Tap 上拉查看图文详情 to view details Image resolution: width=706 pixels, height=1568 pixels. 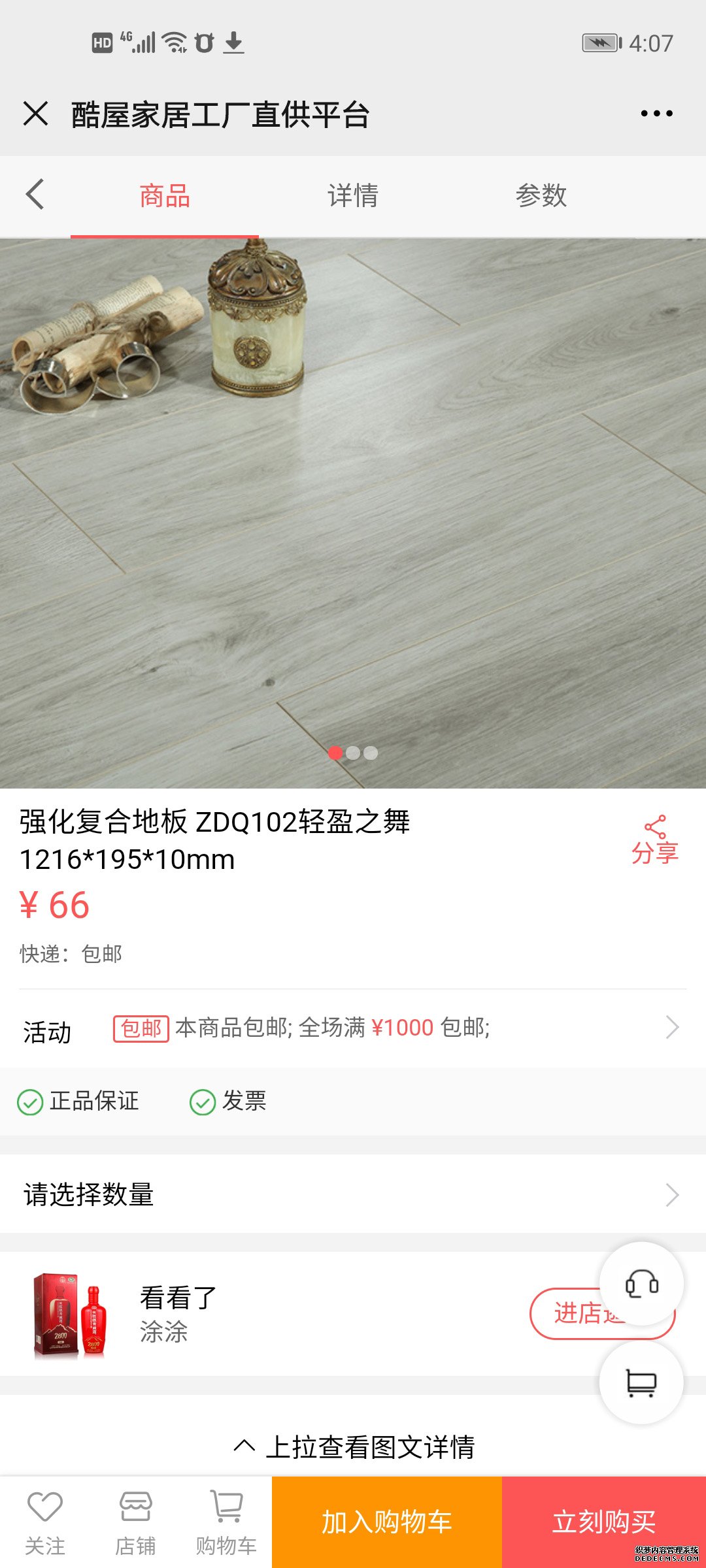354,1447
